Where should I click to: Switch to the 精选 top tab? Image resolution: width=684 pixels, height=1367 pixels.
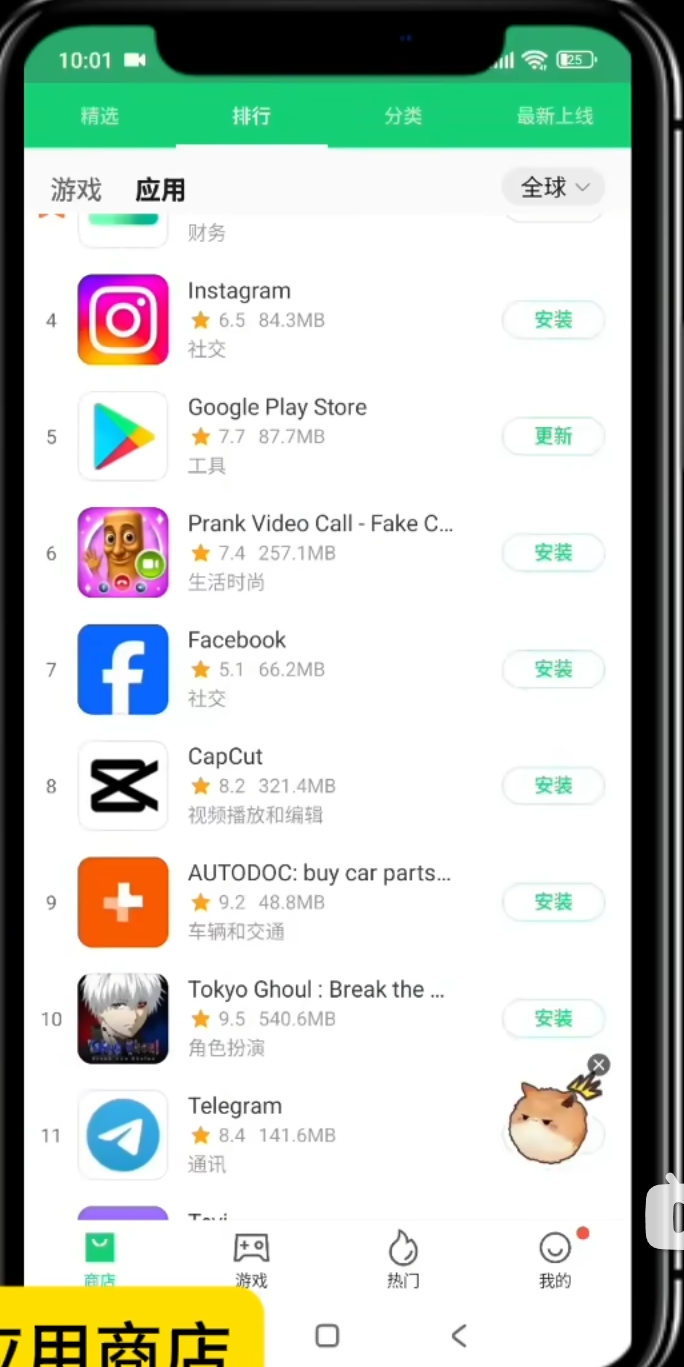pos(99,116)
